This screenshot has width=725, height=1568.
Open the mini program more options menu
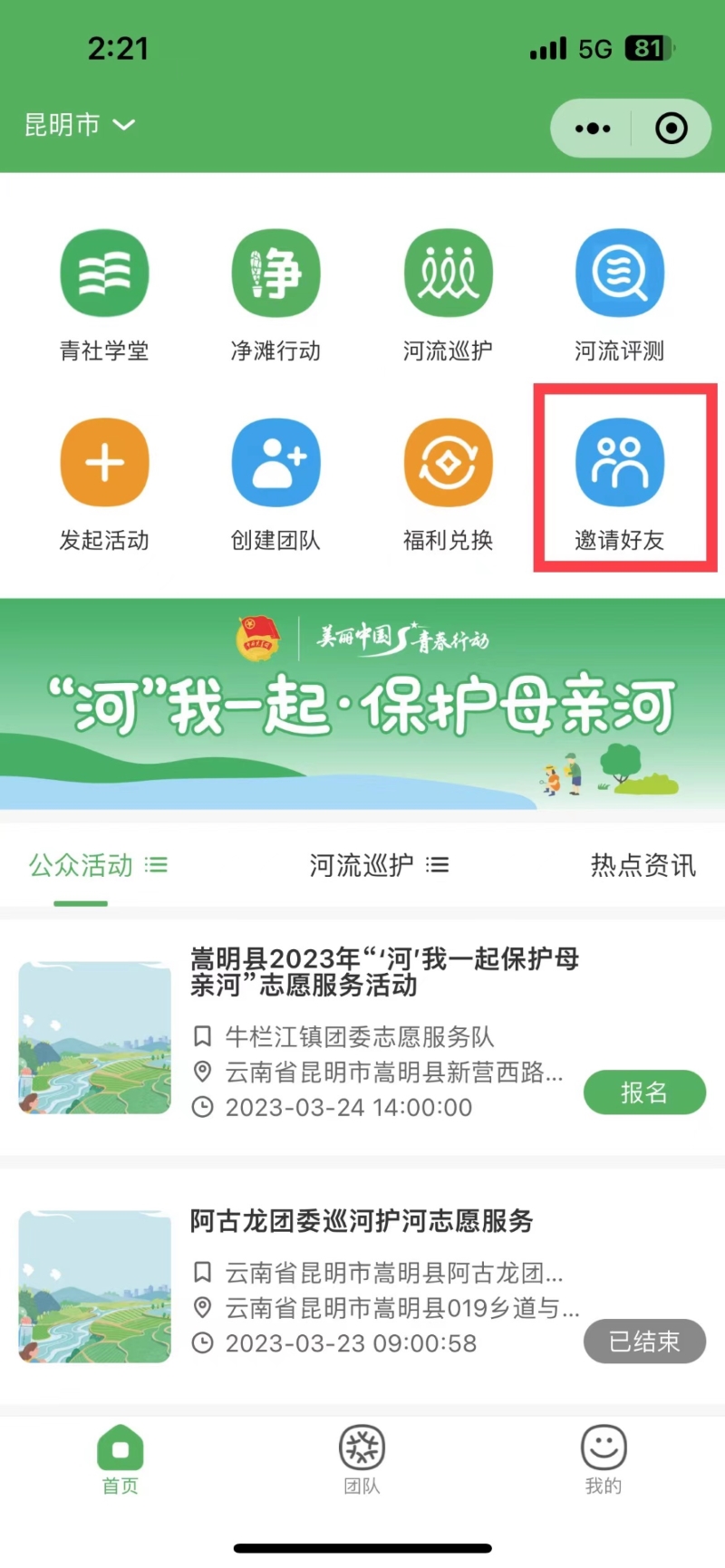(x=593, y=129)
